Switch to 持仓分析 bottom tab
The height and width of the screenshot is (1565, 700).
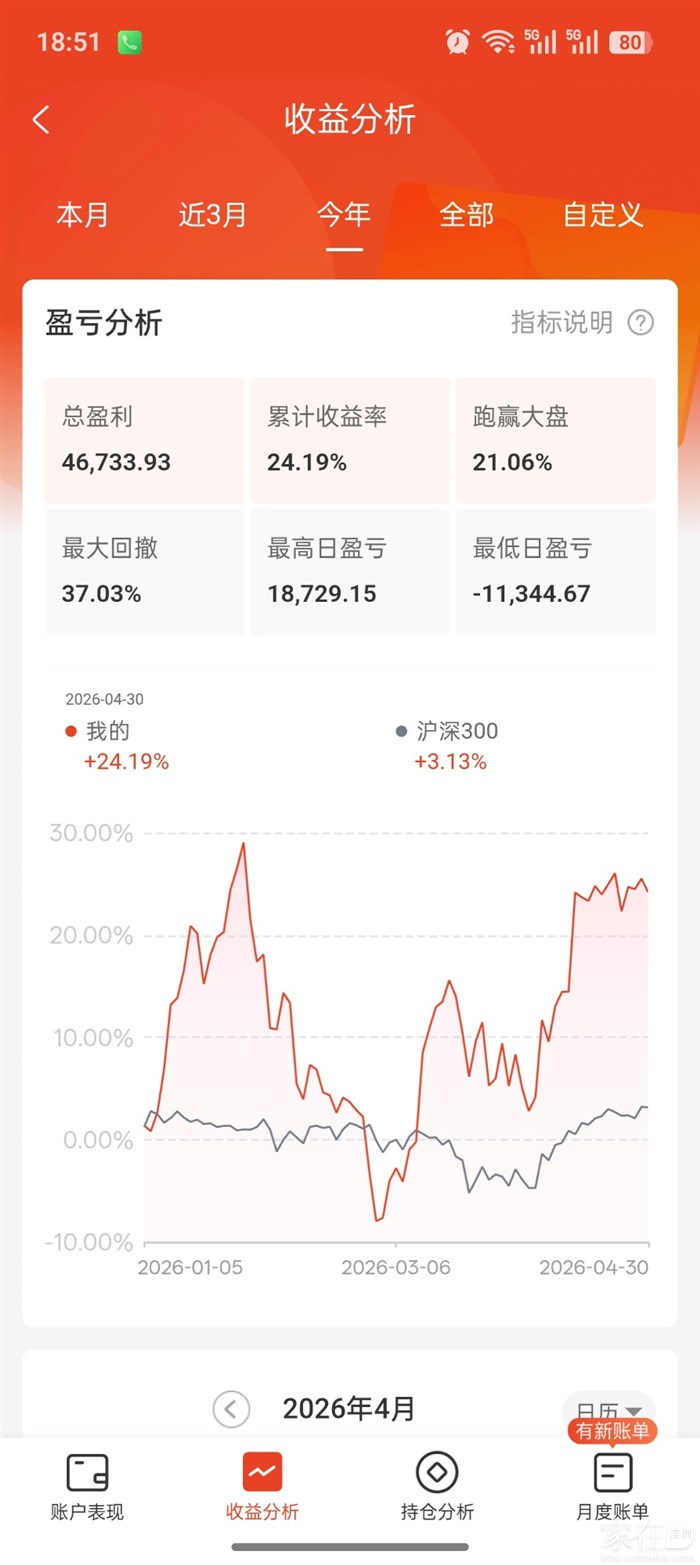[437, 1487]
